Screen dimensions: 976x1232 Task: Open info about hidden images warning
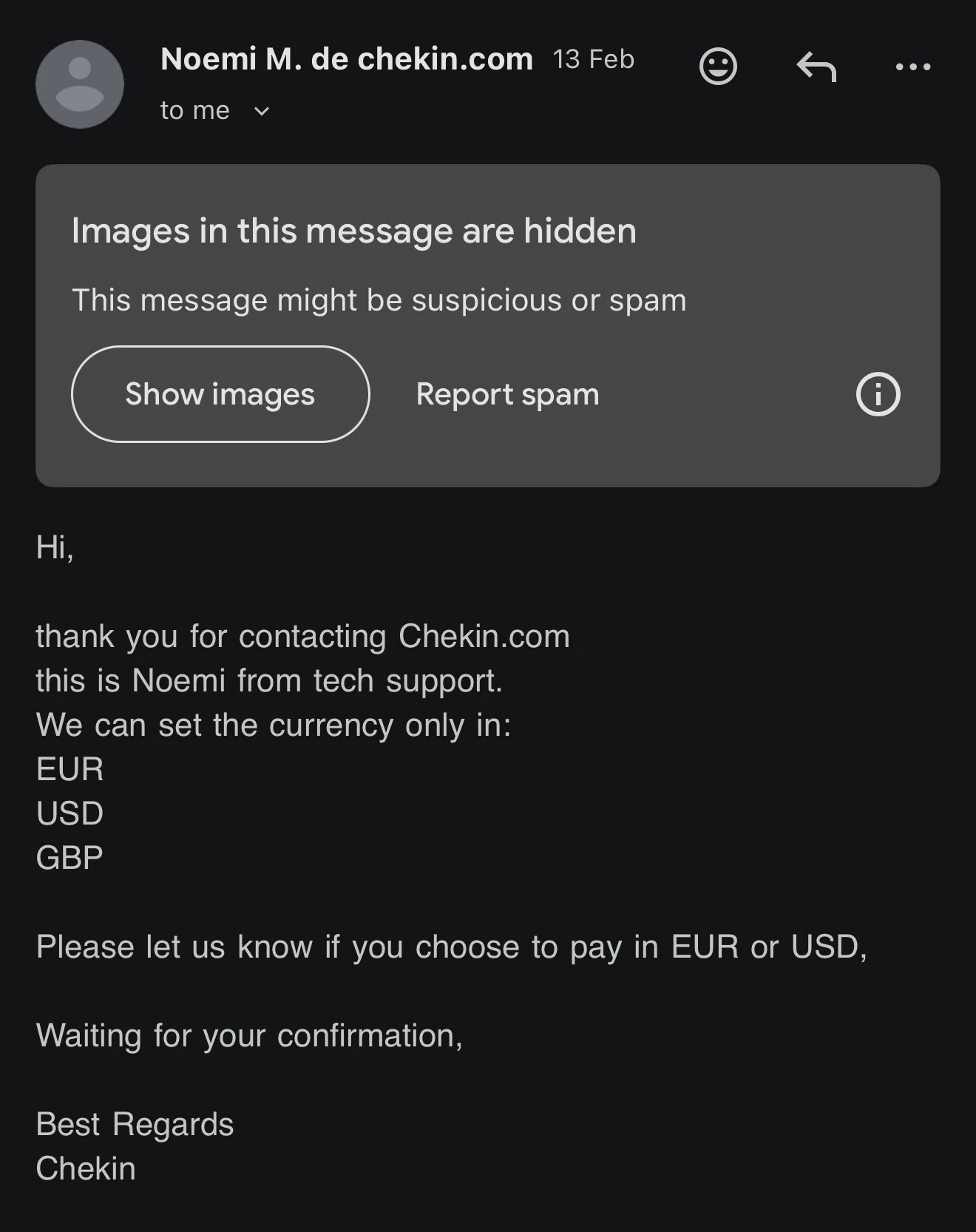coord(878,394)
